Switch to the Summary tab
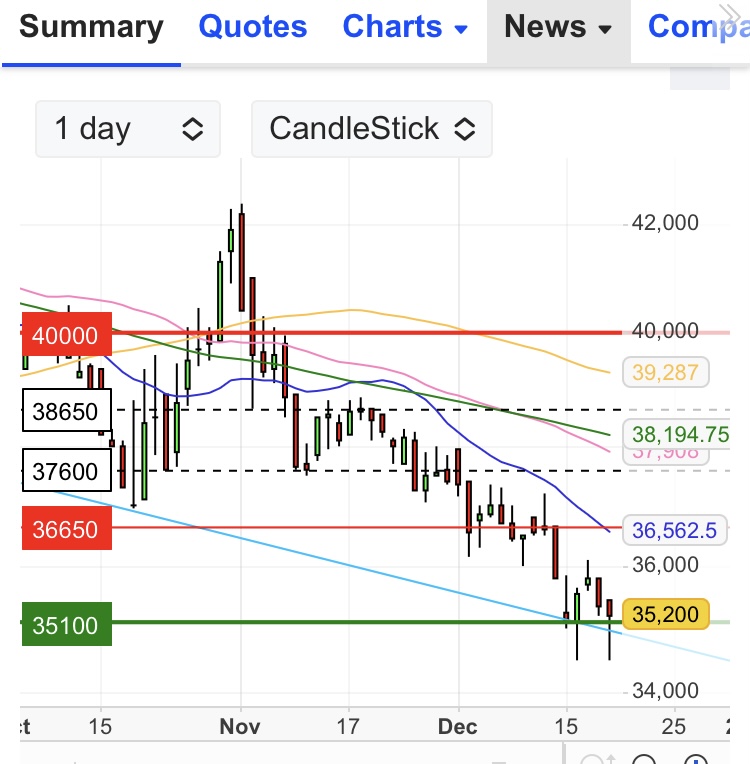The image size is (750, 764). coord(91,28)
